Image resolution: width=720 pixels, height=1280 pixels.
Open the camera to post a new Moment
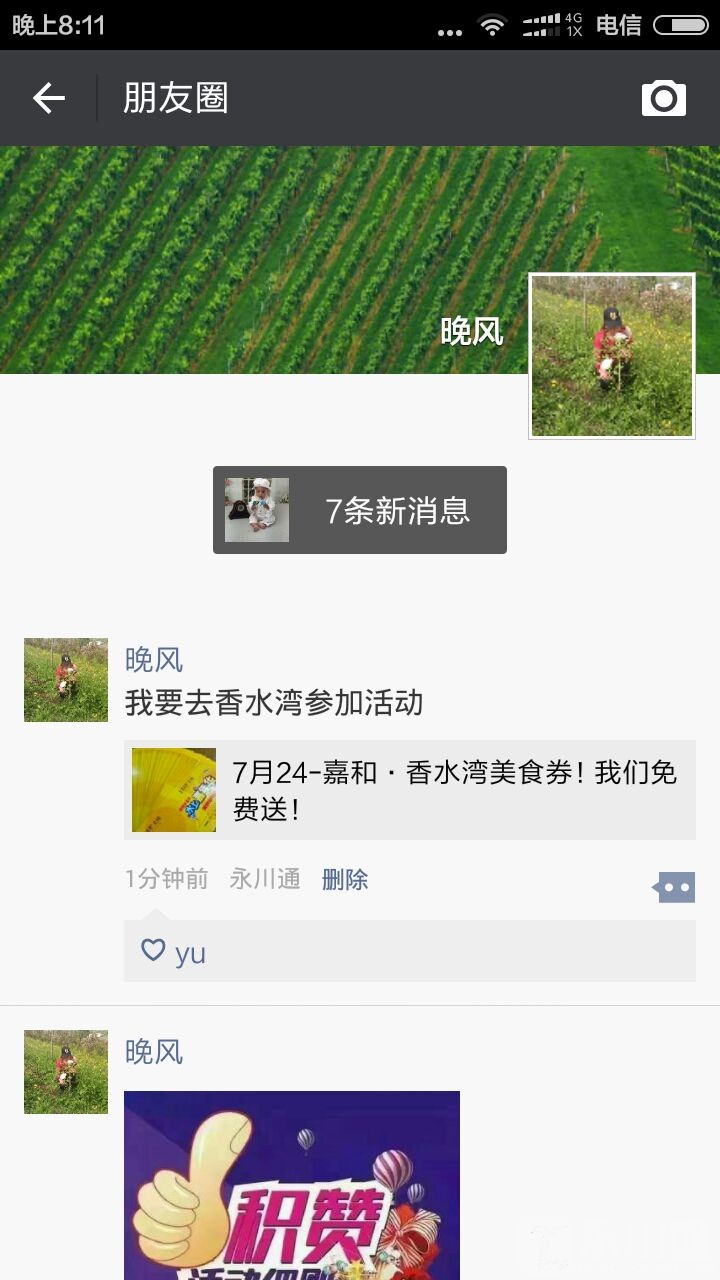point(662,97)
